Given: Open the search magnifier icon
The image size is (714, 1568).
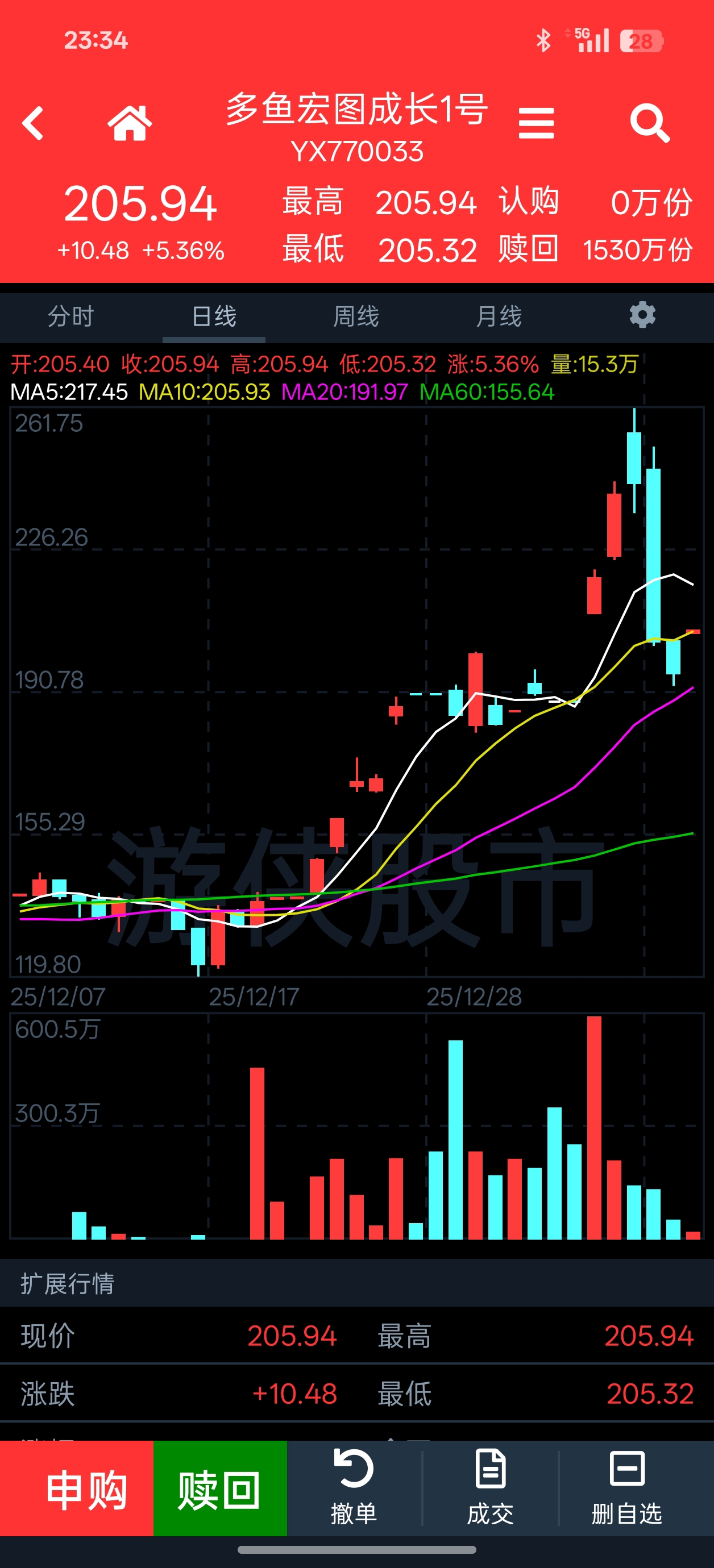Looking at the screenshot, I should pos(649,124).
